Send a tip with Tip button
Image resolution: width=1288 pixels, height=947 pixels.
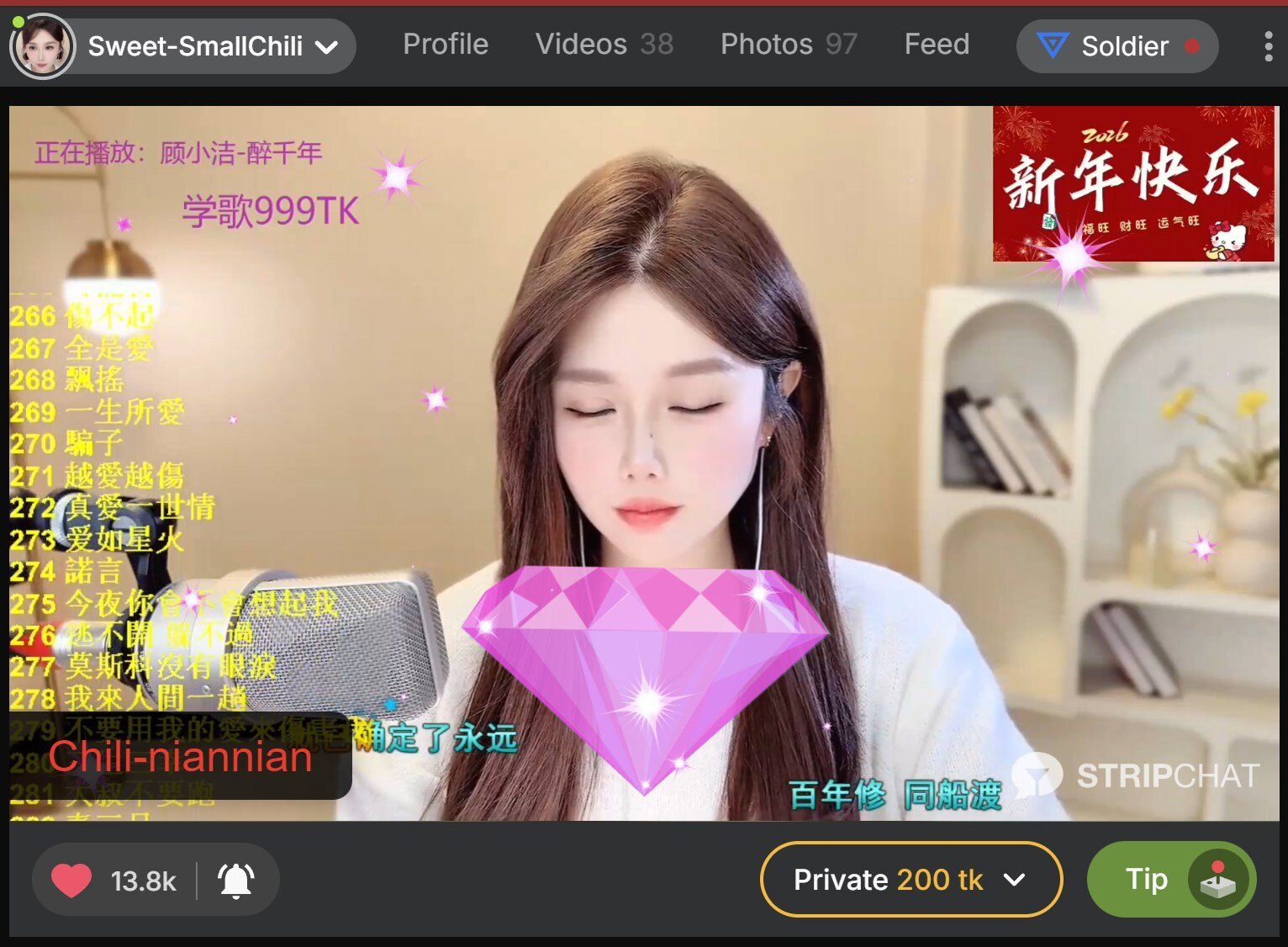pos(1148,880)
